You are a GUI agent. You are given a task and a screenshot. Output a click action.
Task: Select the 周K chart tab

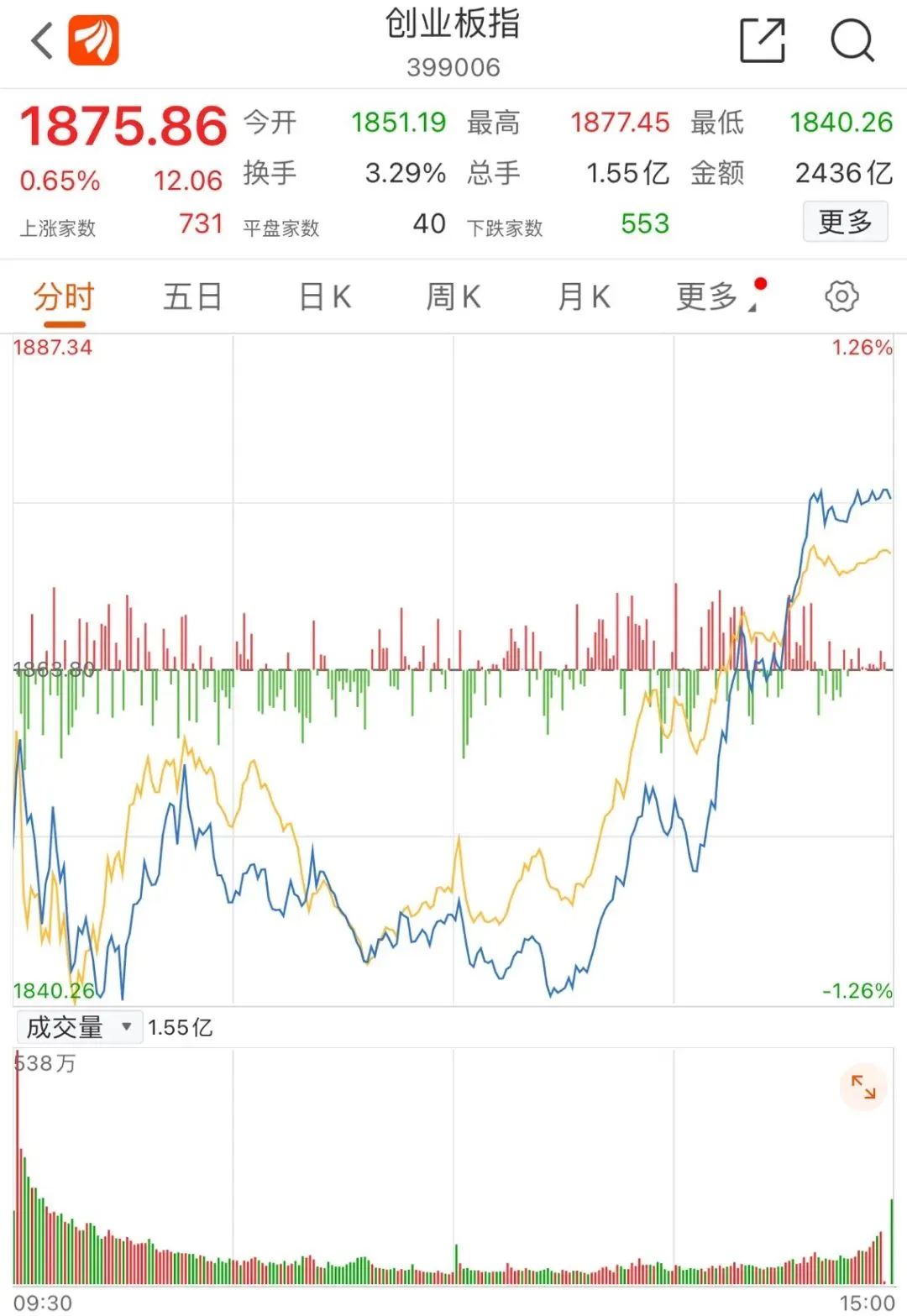pyautogui.click(x=453, y=297)
